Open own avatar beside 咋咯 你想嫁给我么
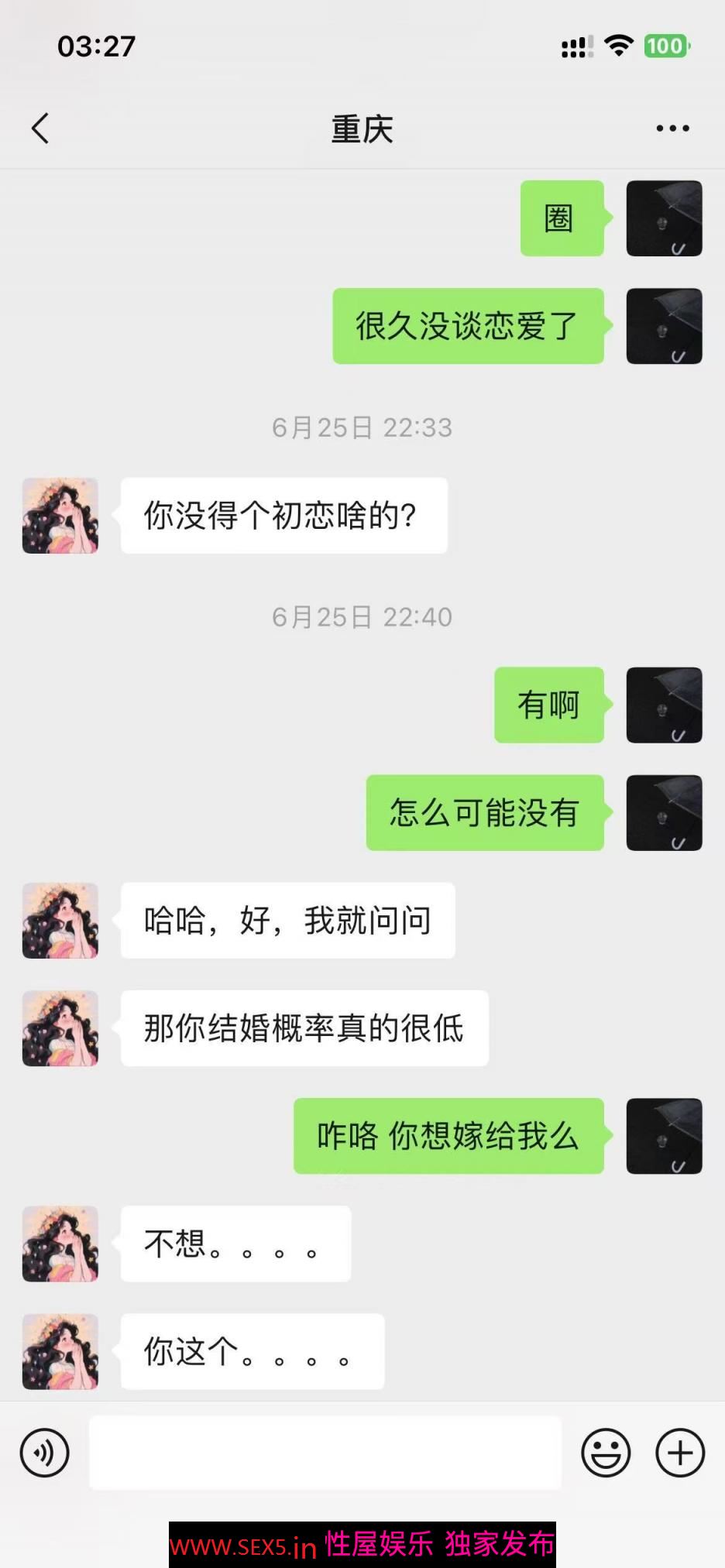Viewport: 725px width, 1568px height. click(664, 1136)
